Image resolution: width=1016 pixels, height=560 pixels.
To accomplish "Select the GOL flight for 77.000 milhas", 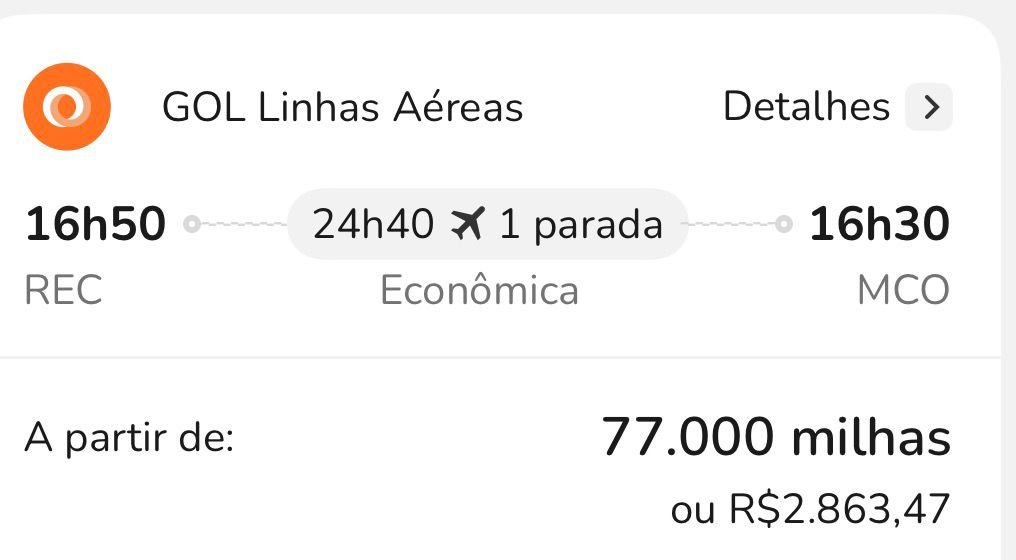I will tap(775, 439).
